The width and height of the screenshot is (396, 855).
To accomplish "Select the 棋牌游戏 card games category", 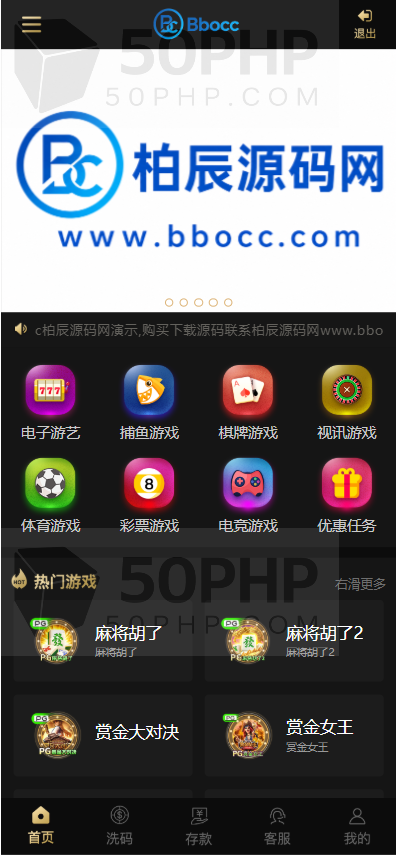I will point(248,402).
